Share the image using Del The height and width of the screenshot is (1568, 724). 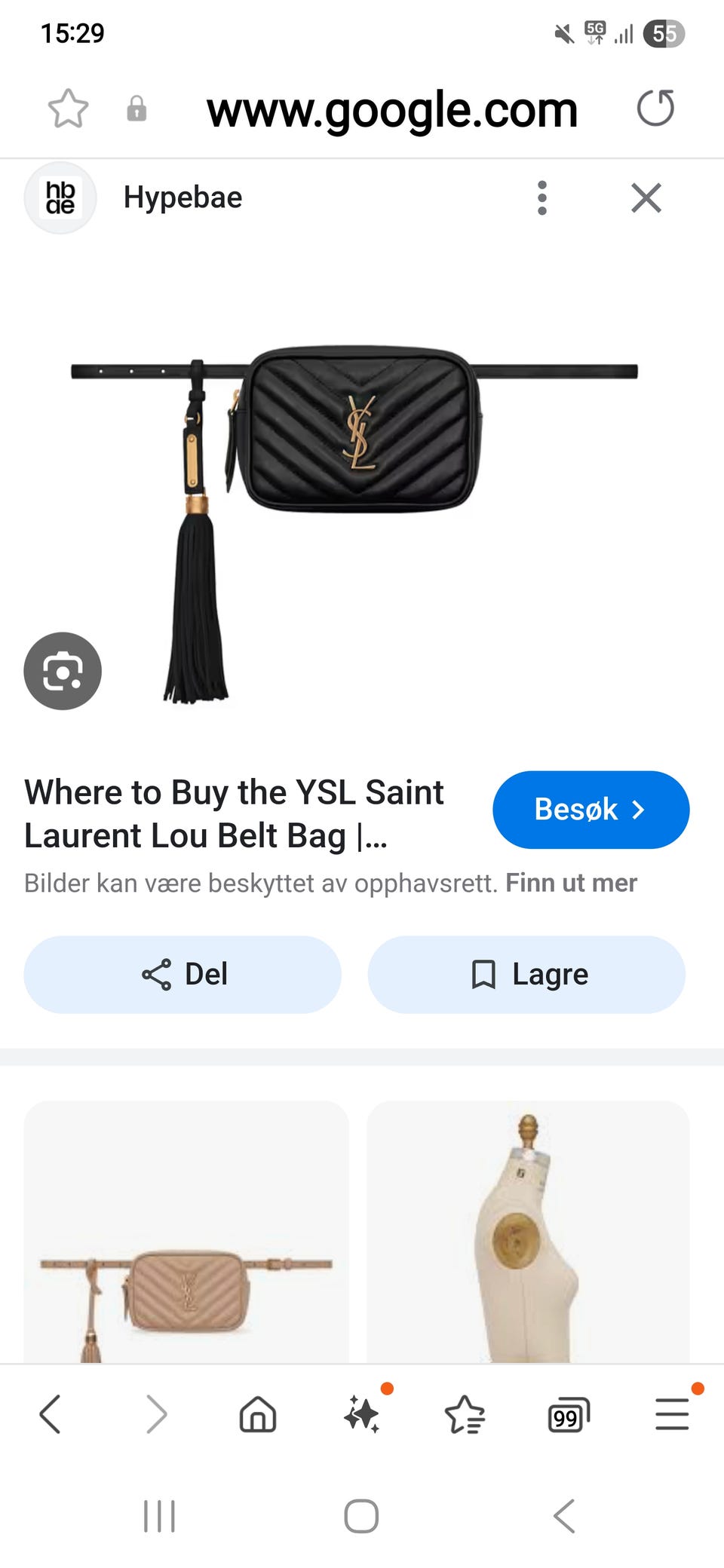[x=183, y=974]
